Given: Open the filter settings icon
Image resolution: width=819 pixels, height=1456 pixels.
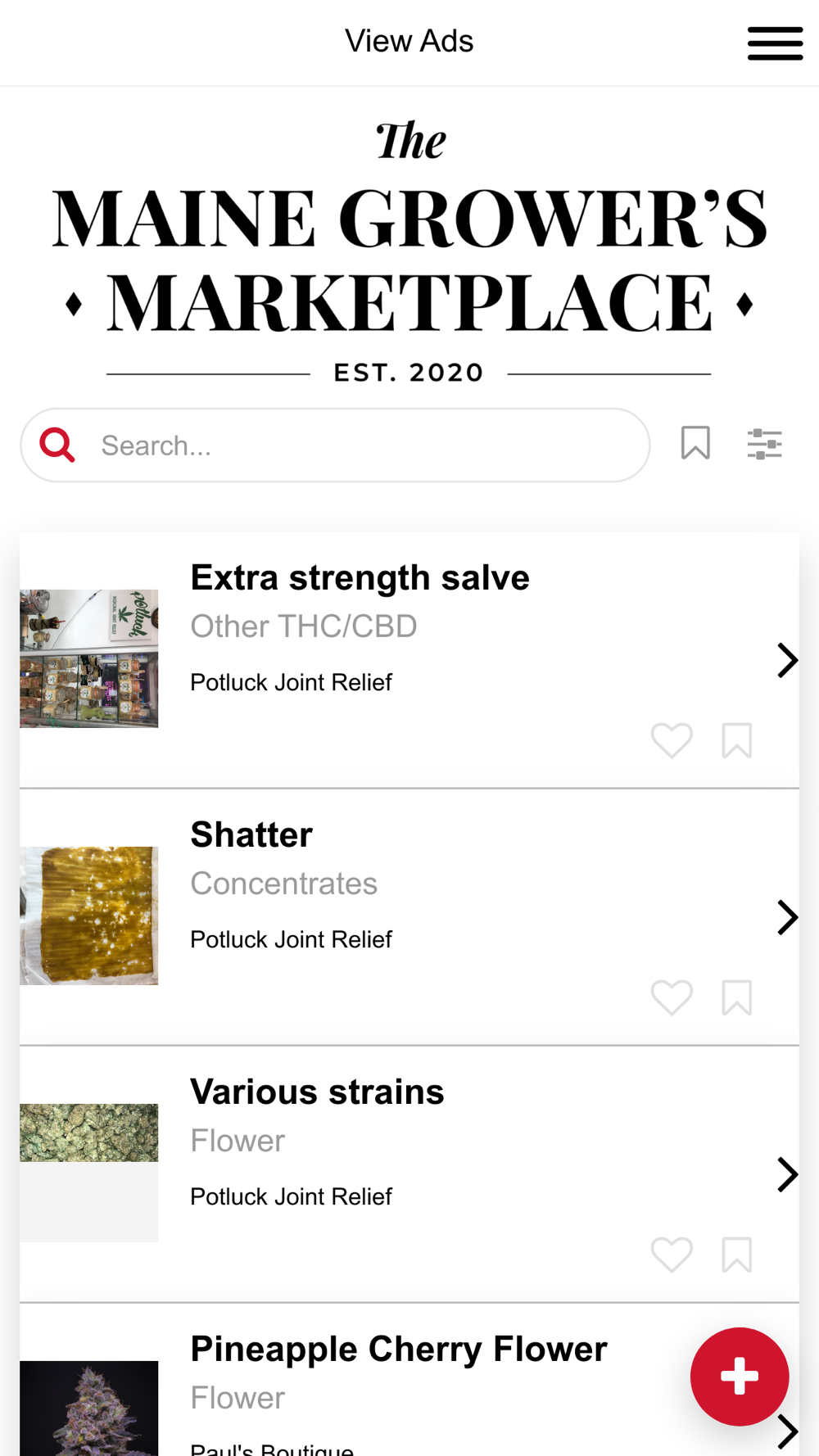Looking at the screenshot, I should [x=764, y=444].
